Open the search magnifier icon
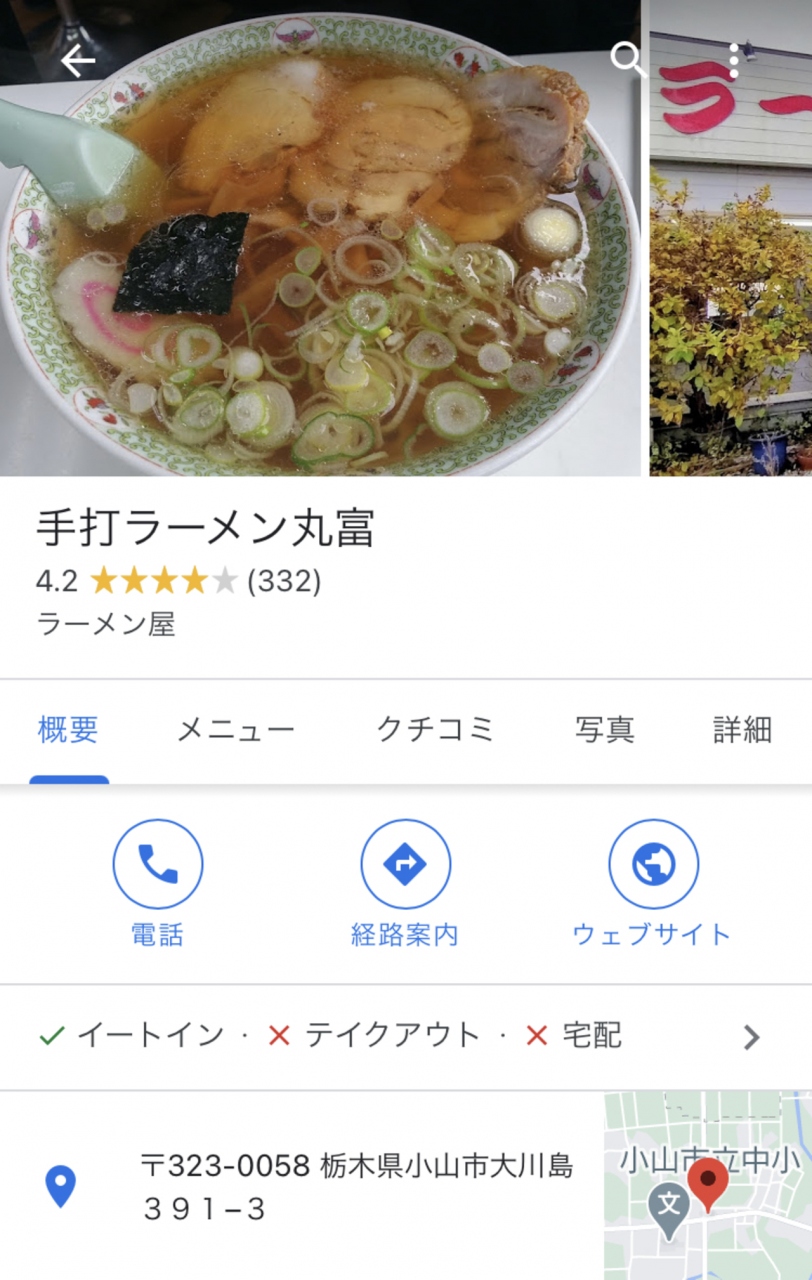Image resolution: width=812 pixels, height=1280 pixels. 628,60
